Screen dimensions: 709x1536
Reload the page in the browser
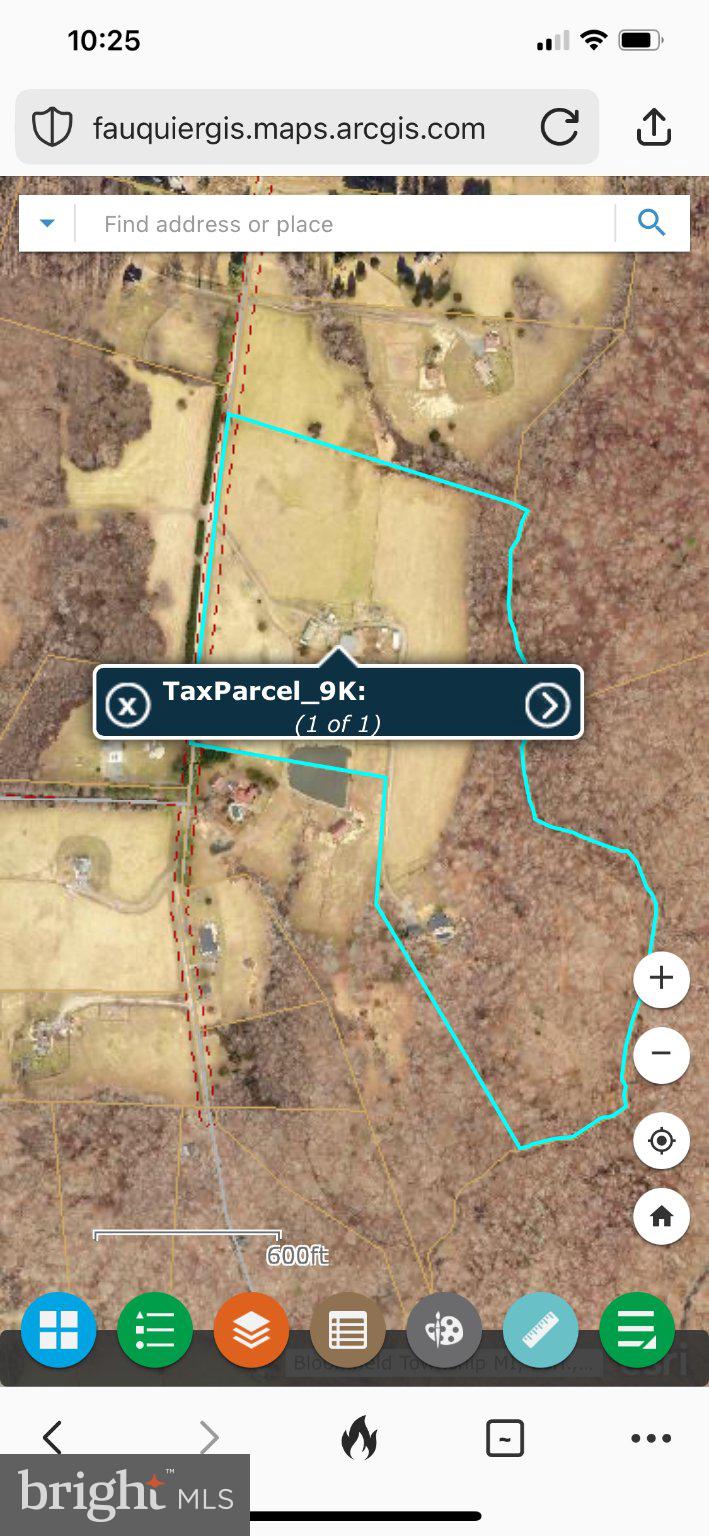[x=559, y=127]
